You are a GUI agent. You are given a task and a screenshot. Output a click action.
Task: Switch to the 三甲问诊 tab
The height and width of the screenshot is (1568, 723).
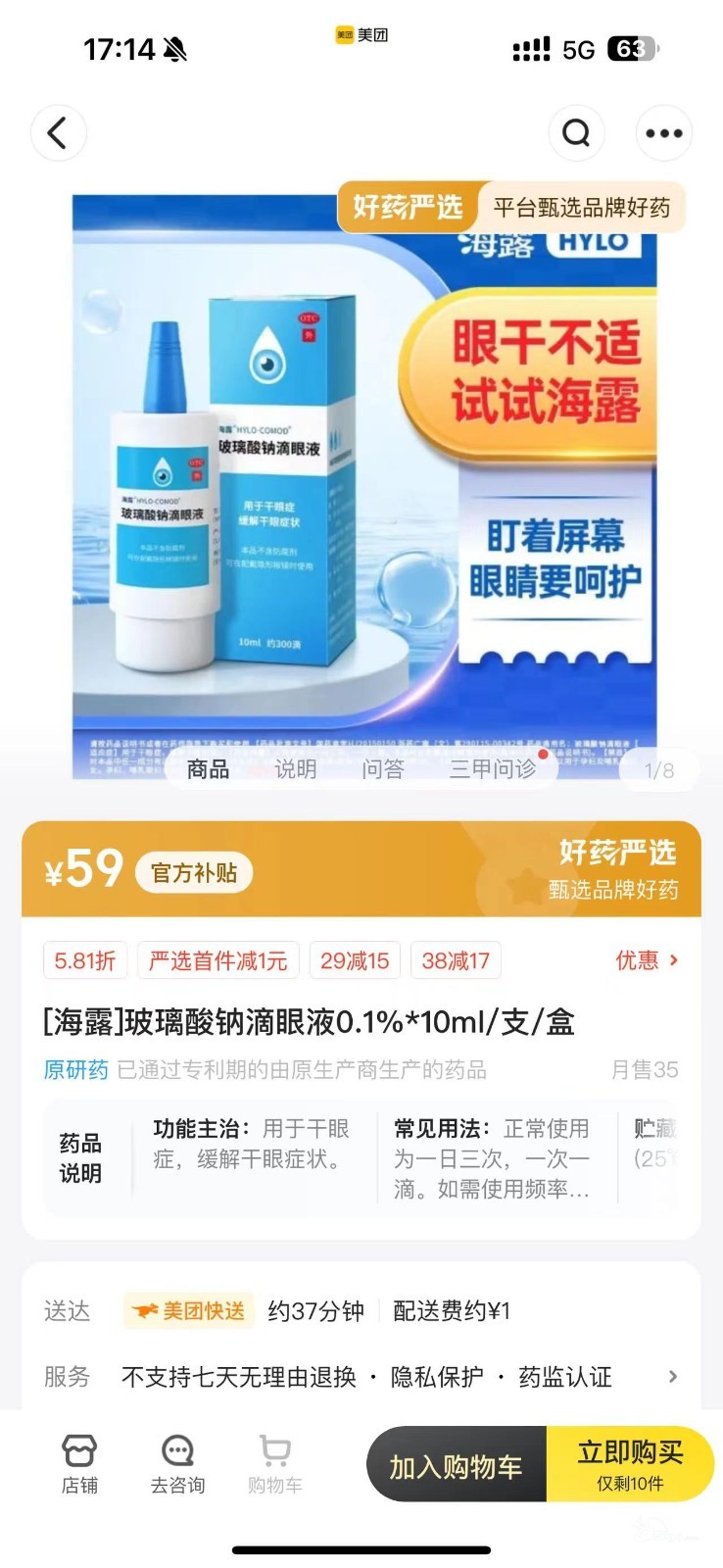[x=493, y=769]
